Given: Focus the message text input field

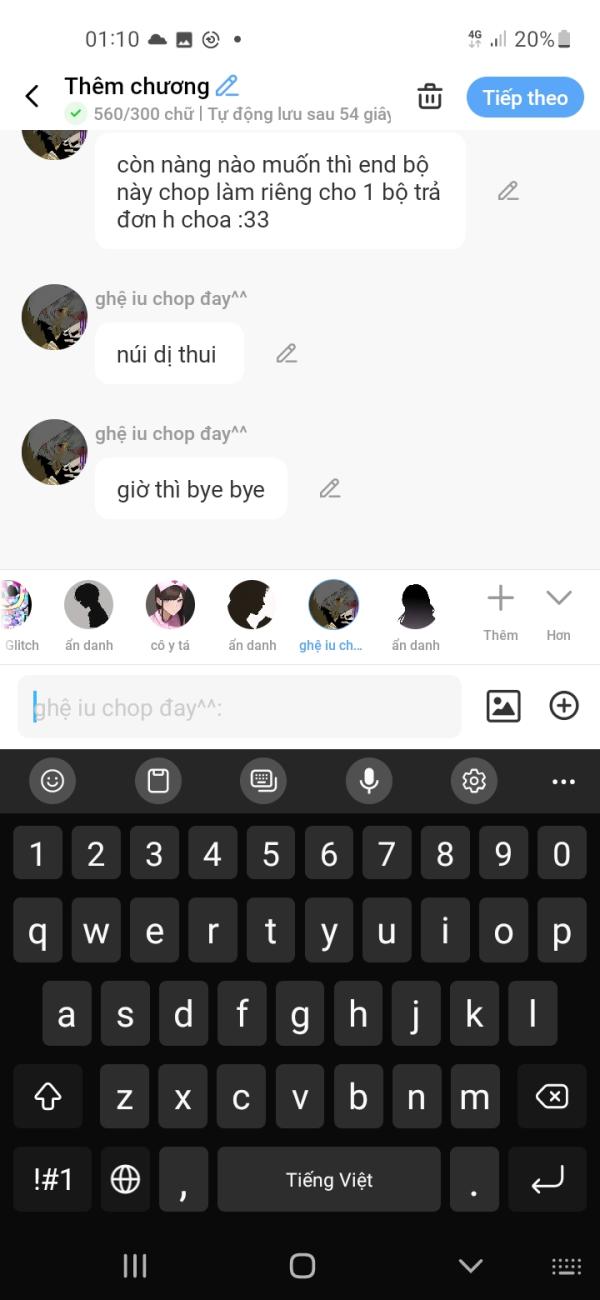Looking at the screenshot, I should (x=240, y=707).
